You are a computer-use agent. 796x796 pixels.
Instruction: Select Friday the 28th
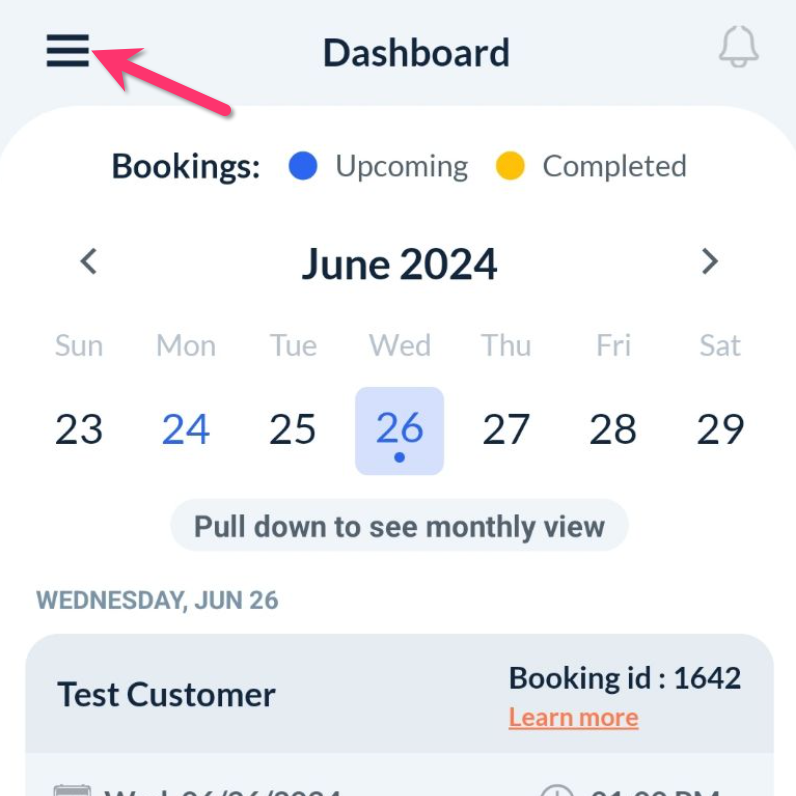(x=613, y=430)
